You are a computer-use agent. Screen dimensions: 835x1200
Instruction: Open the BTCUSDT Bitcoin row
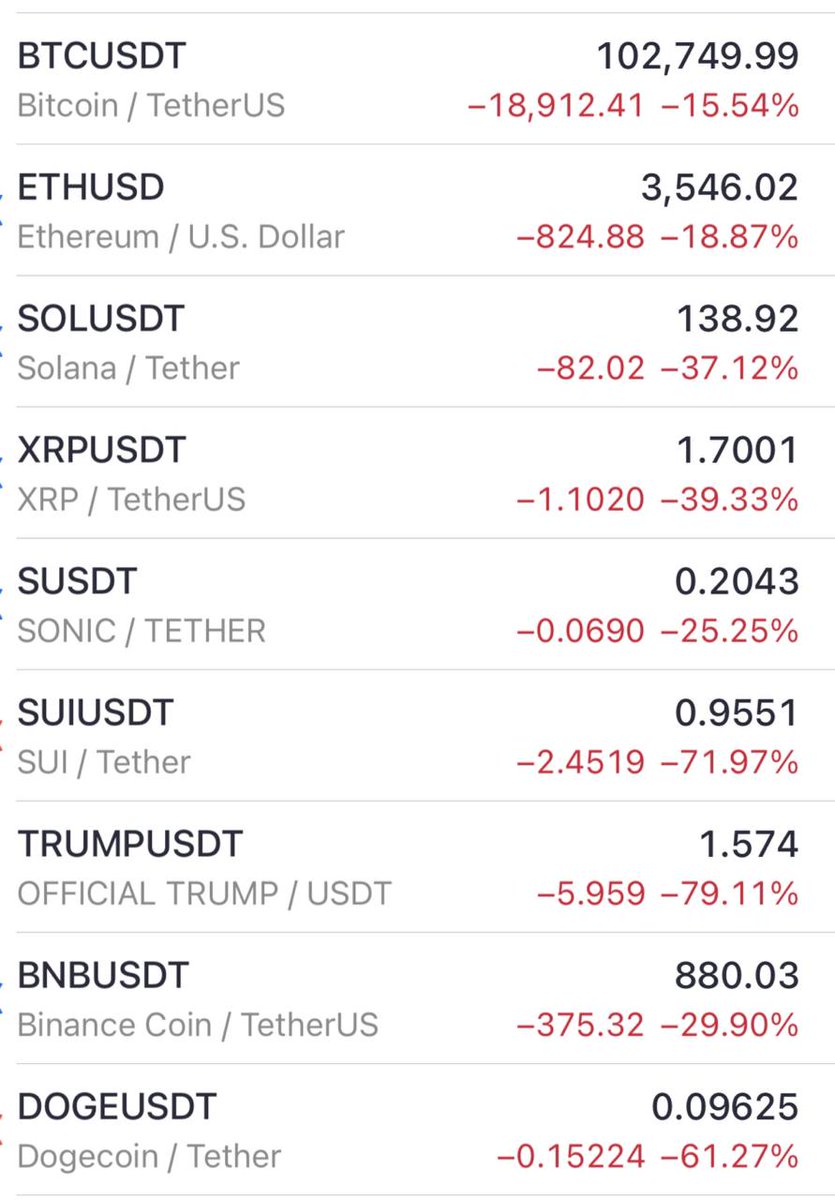(x=417, y=79)
